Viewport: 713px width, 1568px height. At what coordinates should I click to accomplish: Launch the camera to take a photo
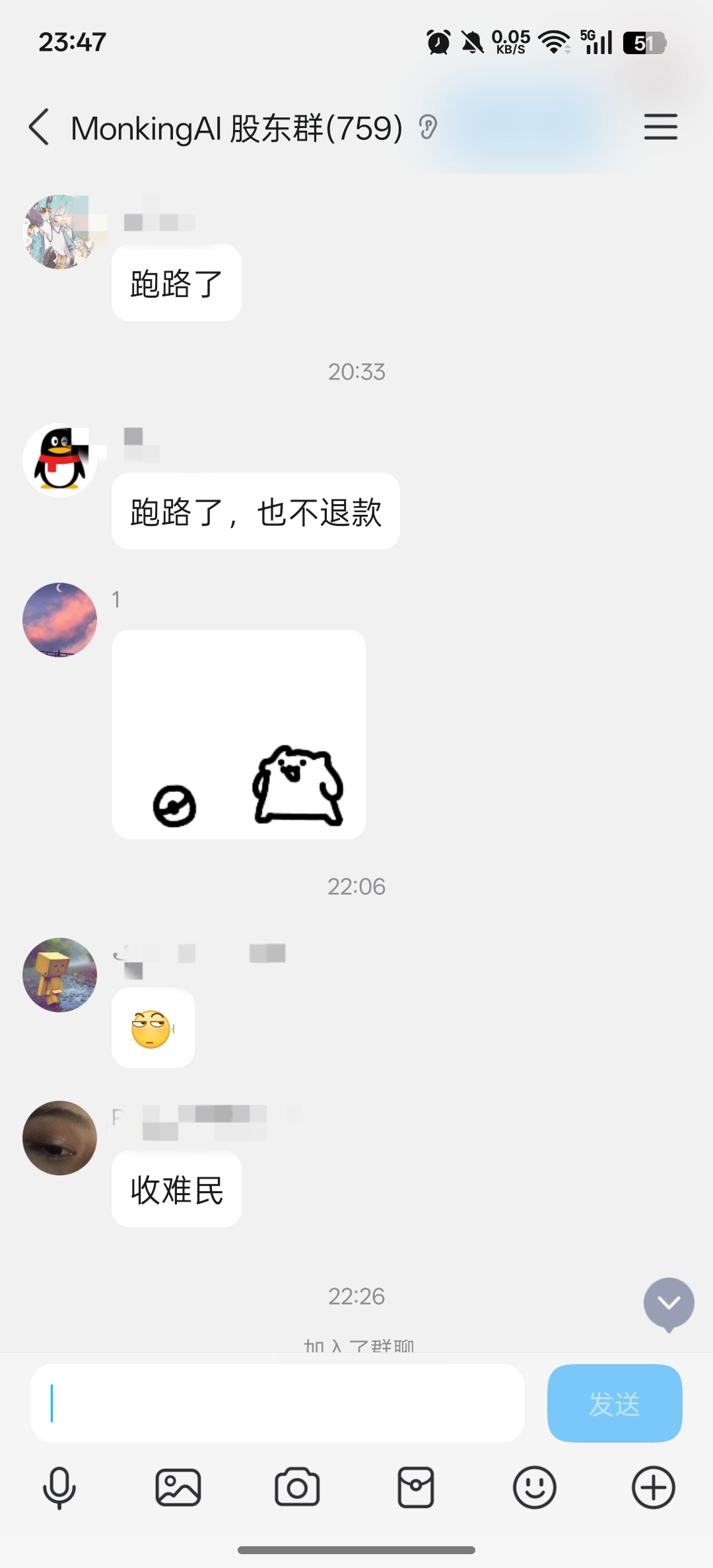coord(297,1488)
